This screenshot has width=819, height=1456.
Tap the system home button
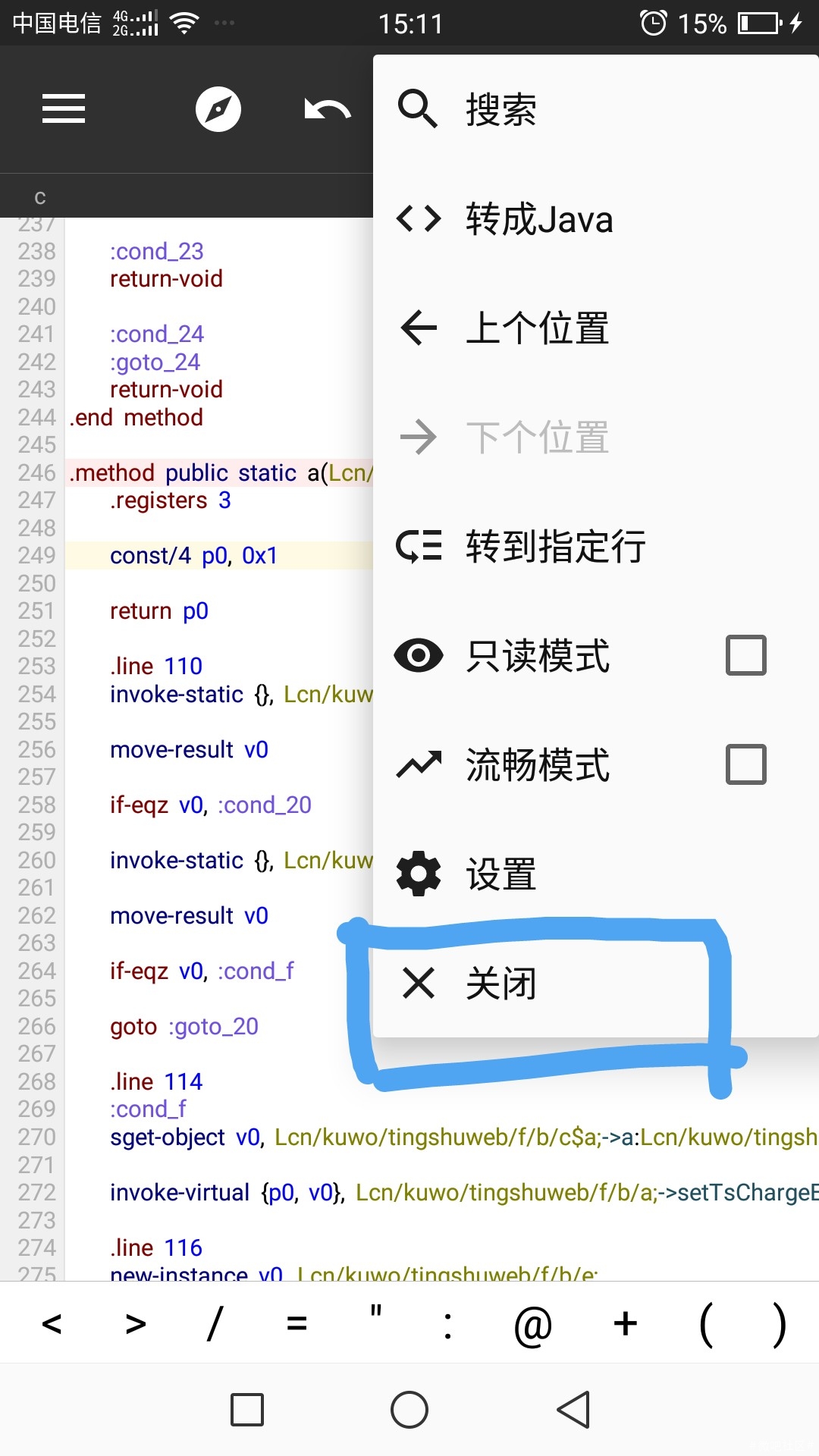coord(409,1410)
